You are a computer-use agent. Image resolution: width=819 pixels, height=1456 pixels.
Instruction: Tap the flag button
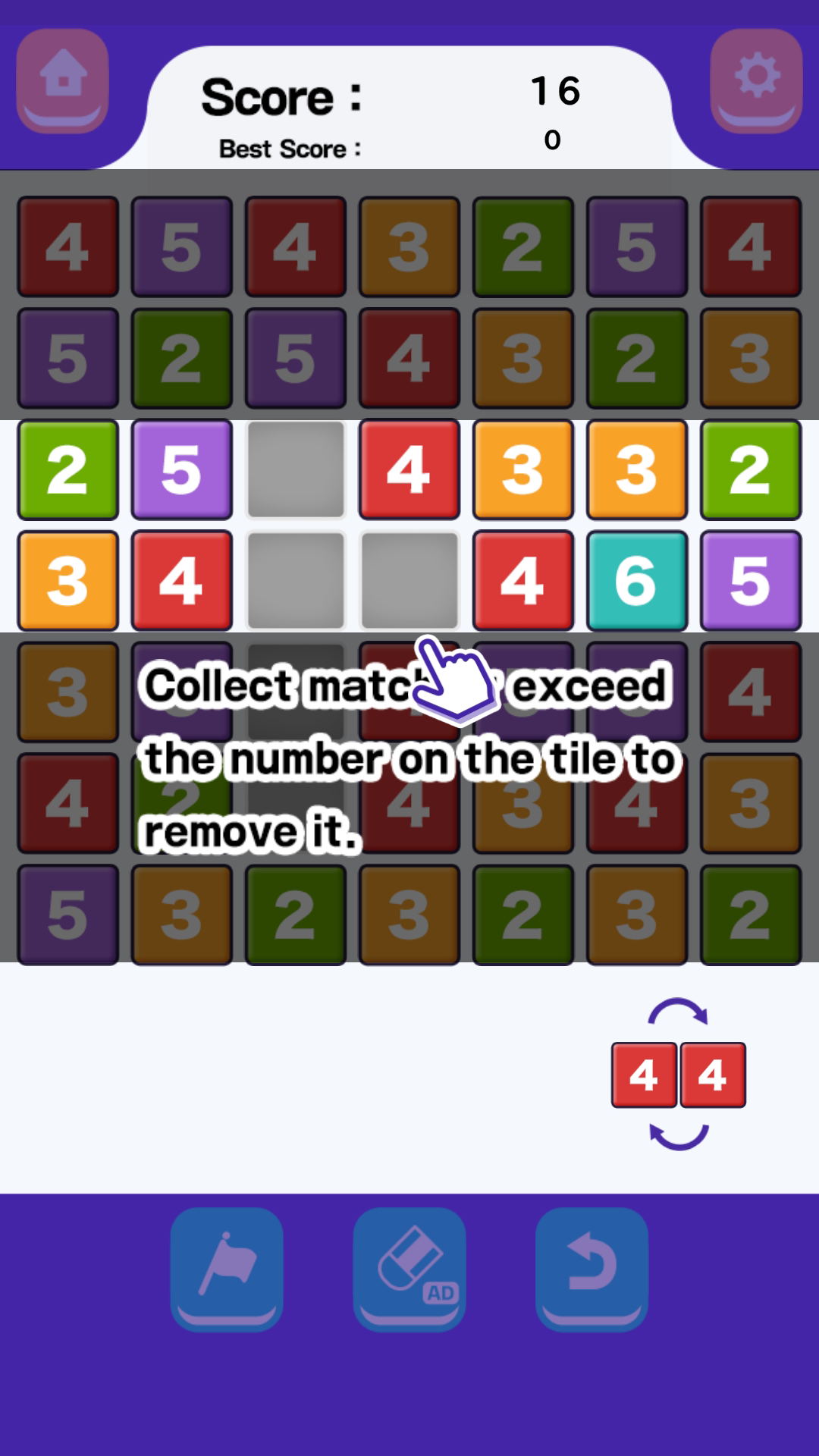227,1269
